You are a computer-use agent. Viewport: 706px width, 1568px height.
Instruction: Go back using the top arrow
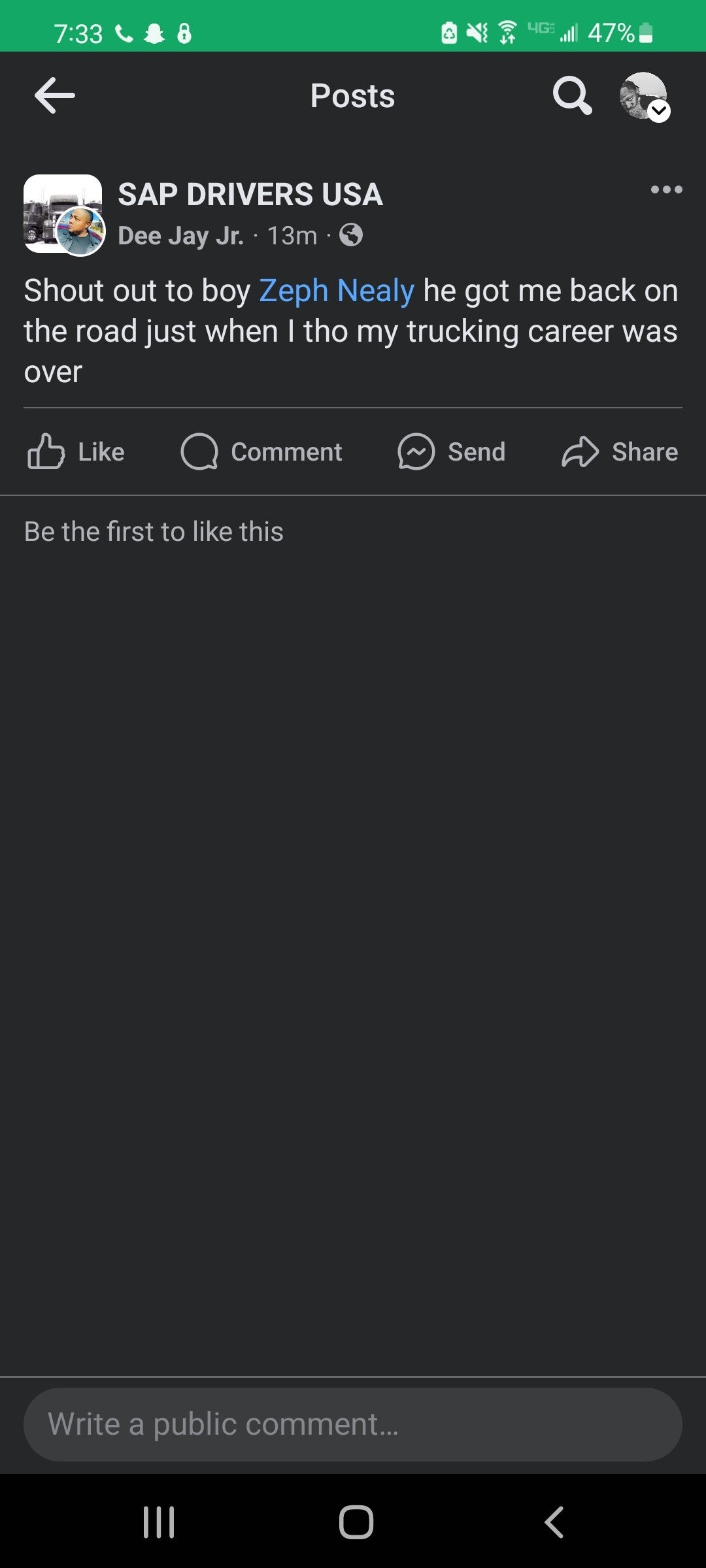55,95
